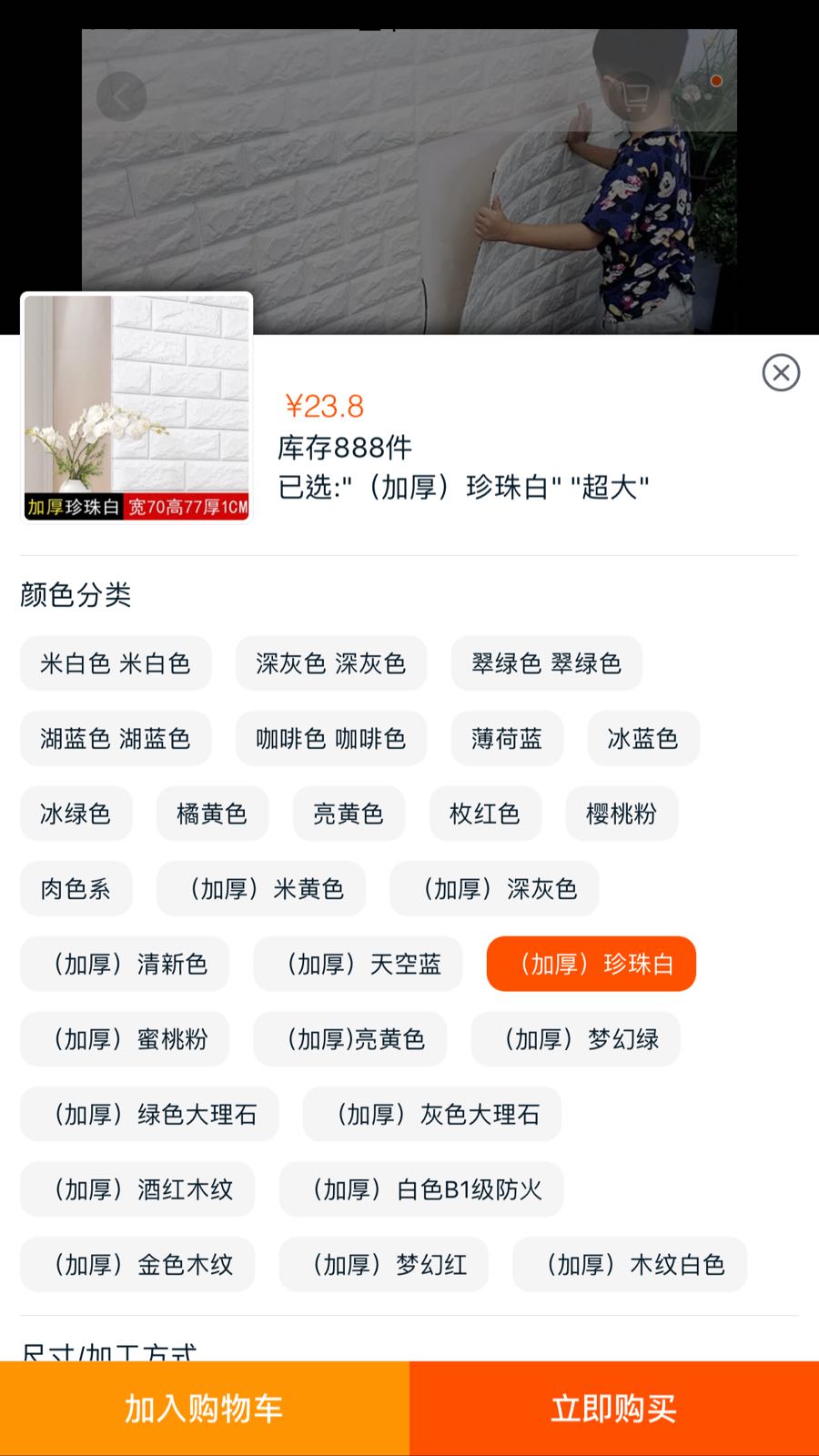819x1456 pixels.
Task: Open the selected product thumbnail image
Action: click(x=136, y=408)
